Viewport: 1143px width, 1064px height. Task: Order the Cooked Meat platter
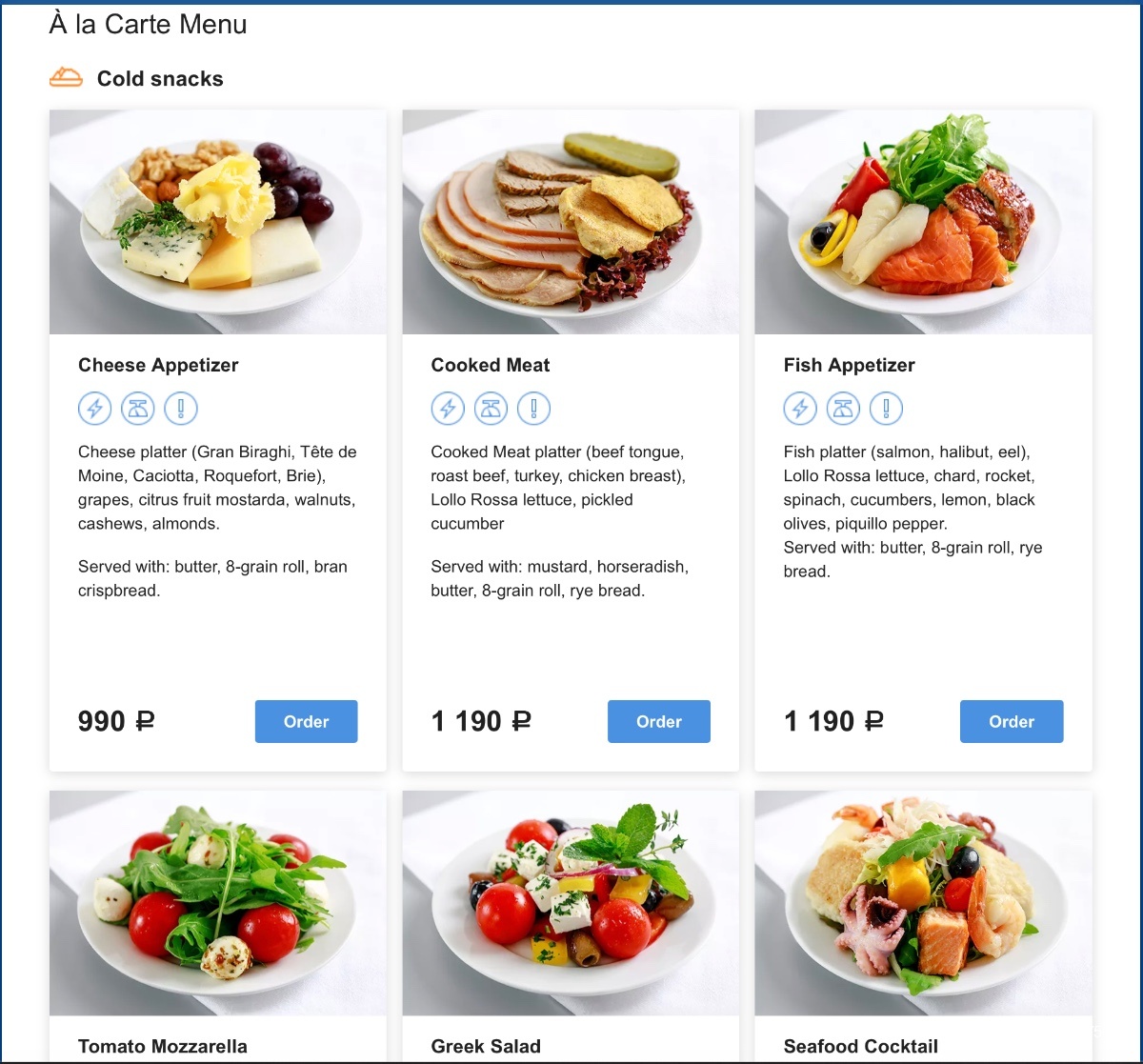tap(658, 722)
